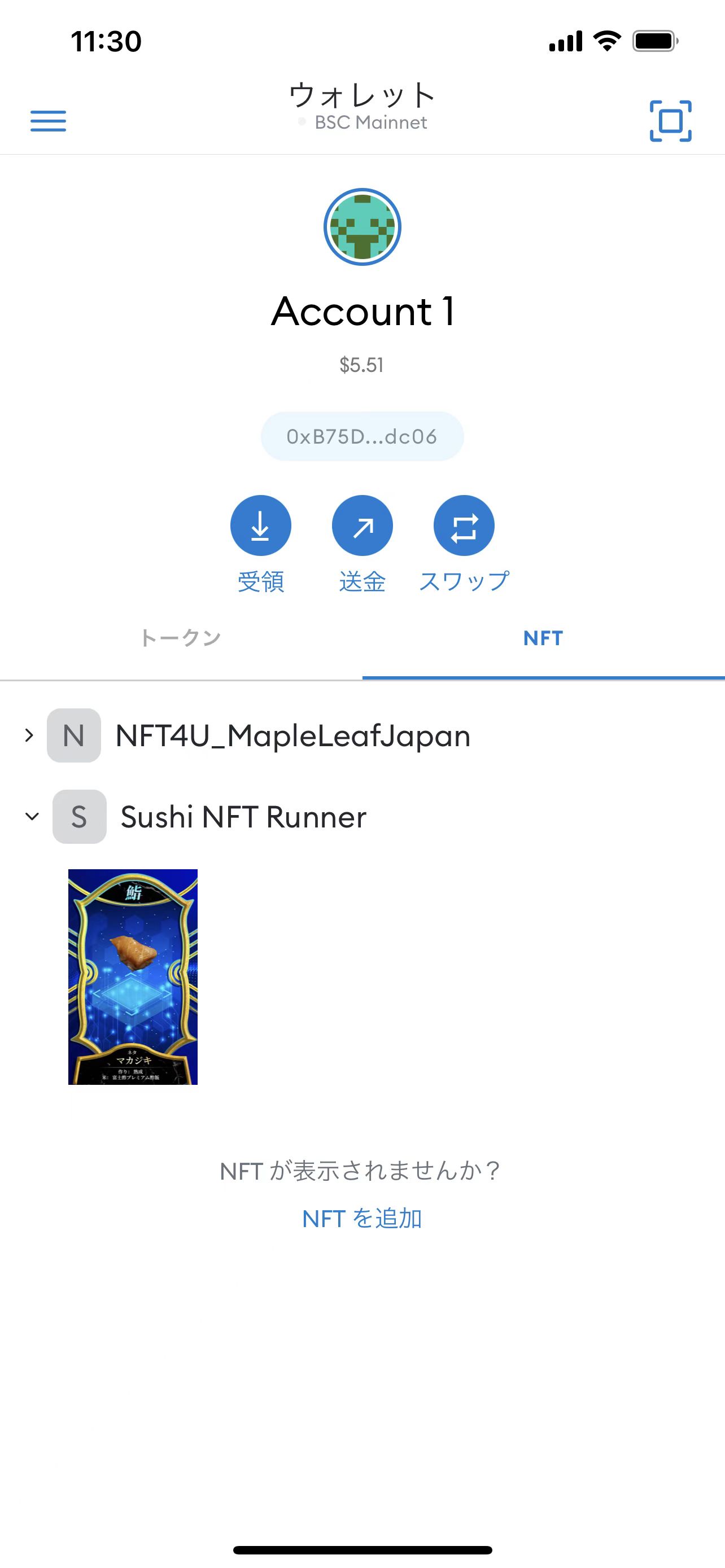Tap the NFT を追加 link

point(362,1219)
